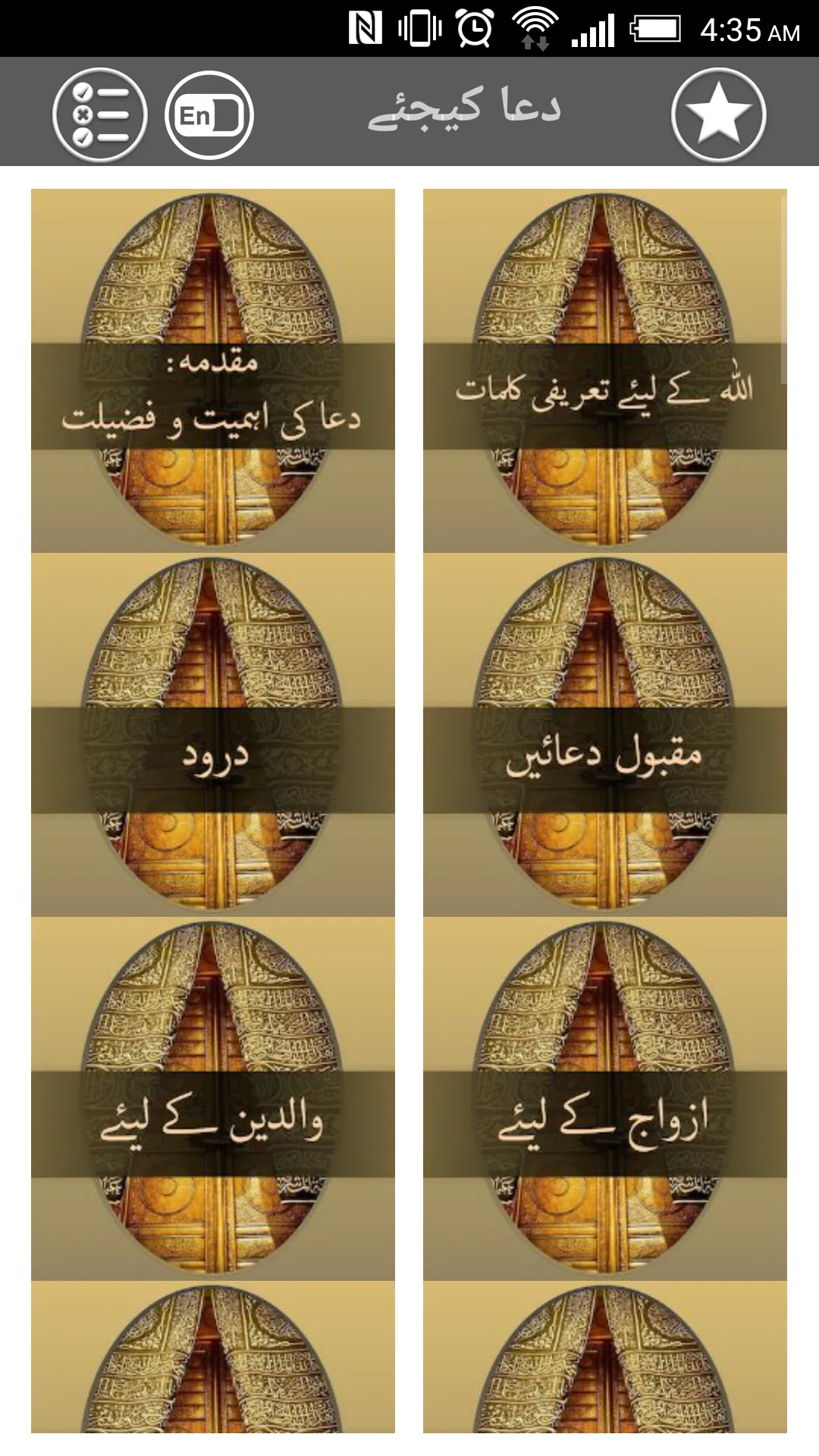The width and height of the screenshot is (819, 1456).
Task: Open the درود tile
Action: [x=213, y=735]
